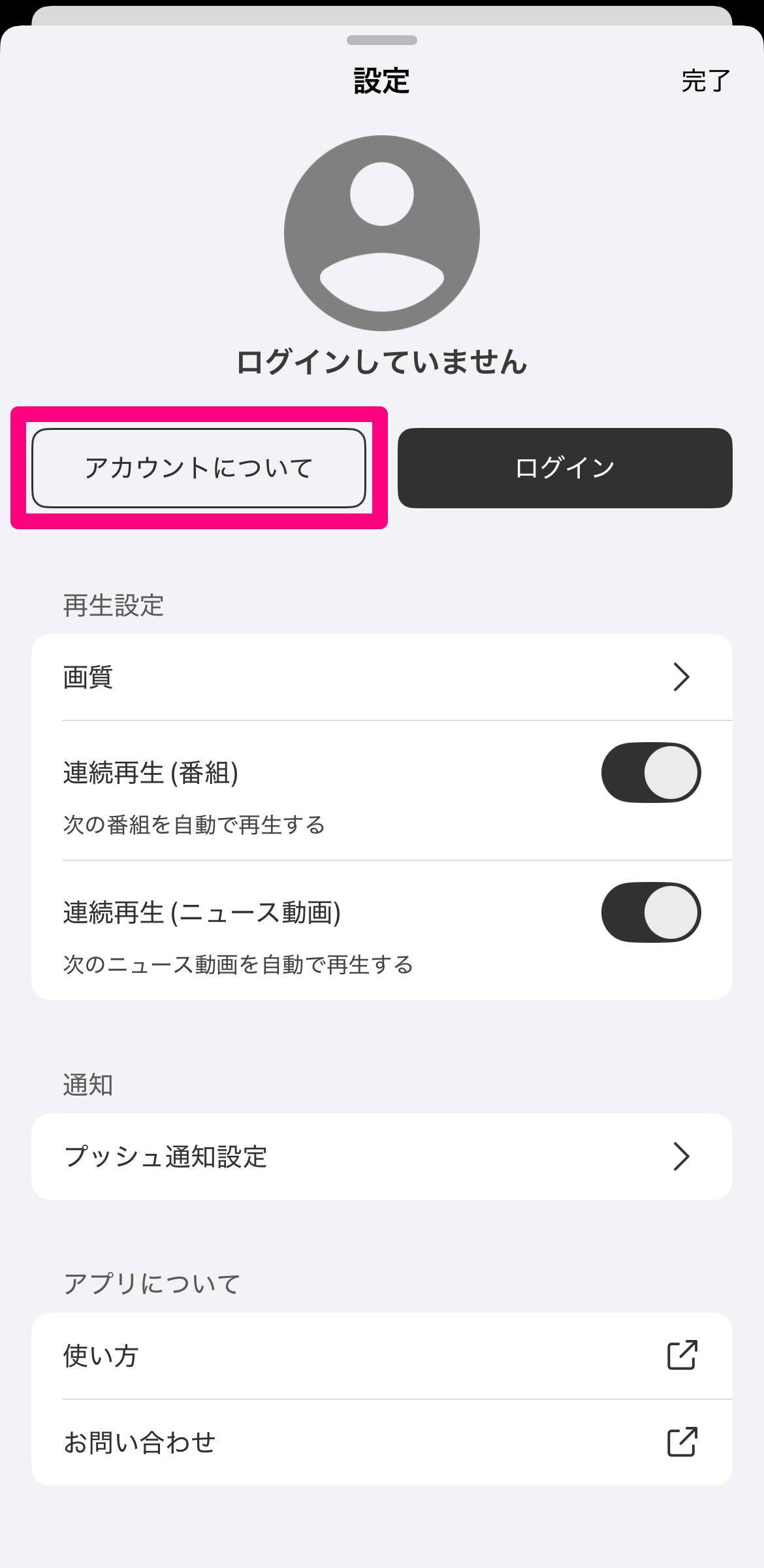Click the external link icon beside お問い合わせ
764x1568 pixels.
(x=680, y=1443)
